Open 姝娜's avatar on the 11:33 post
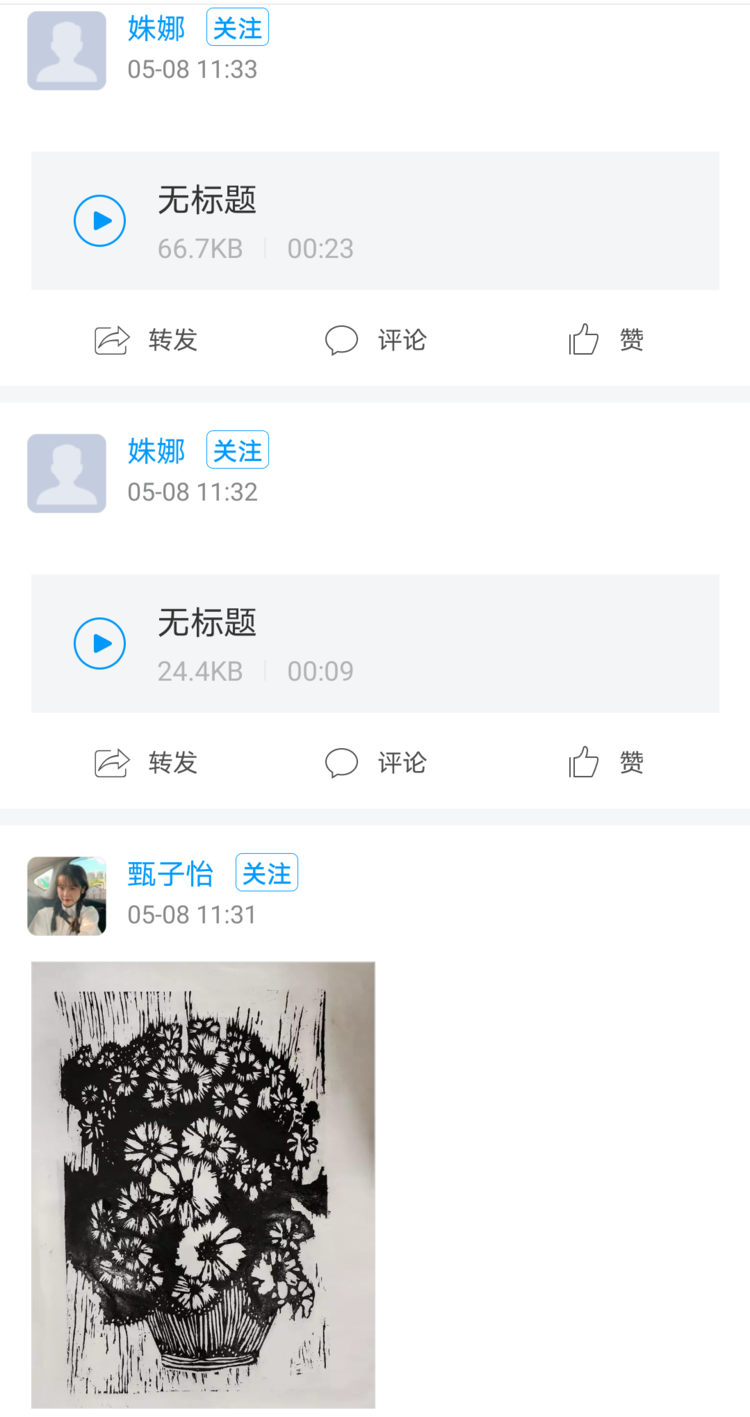Image resolution: width=750 pixels, height=1417 pixels. coord(67,50)
